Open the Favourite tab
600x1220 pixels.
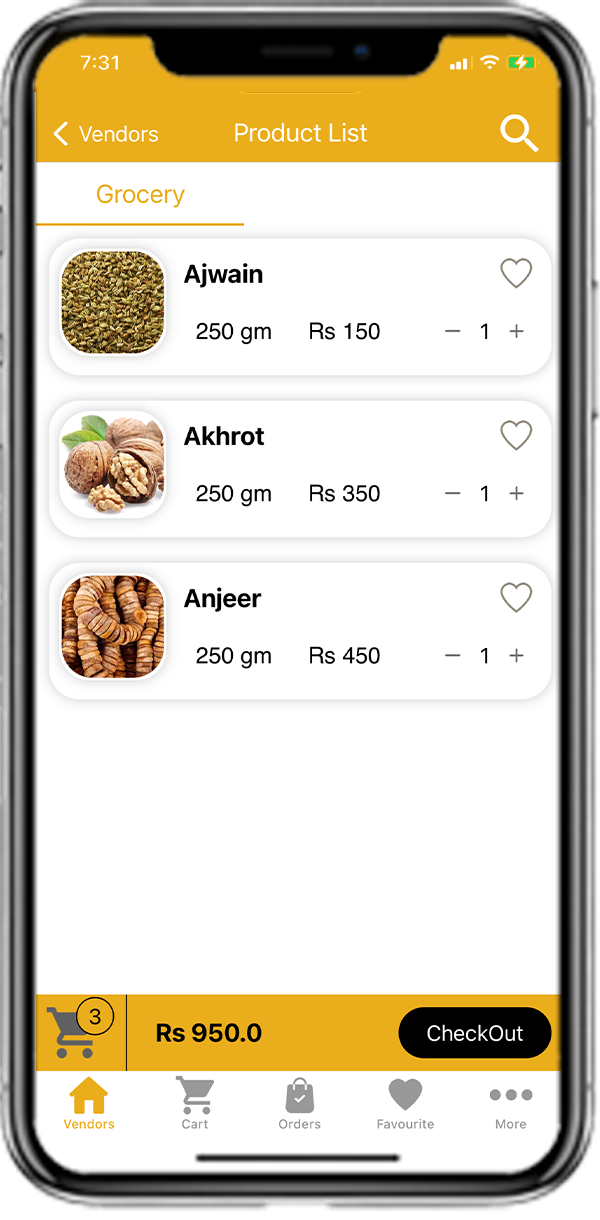405,1104
